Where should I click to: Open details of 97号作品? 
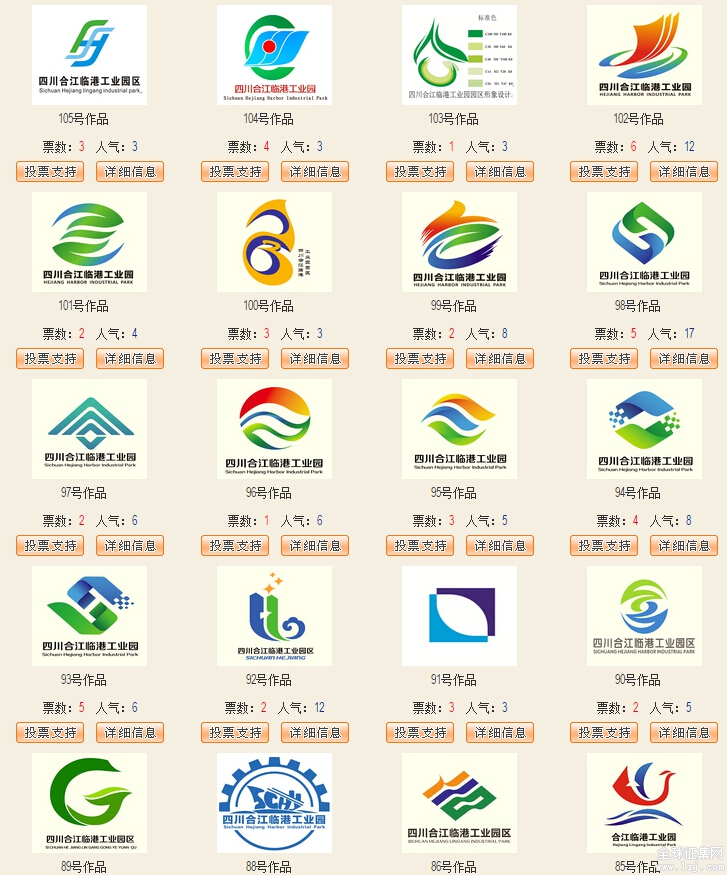pyautogui.click(x=130, y=545)
